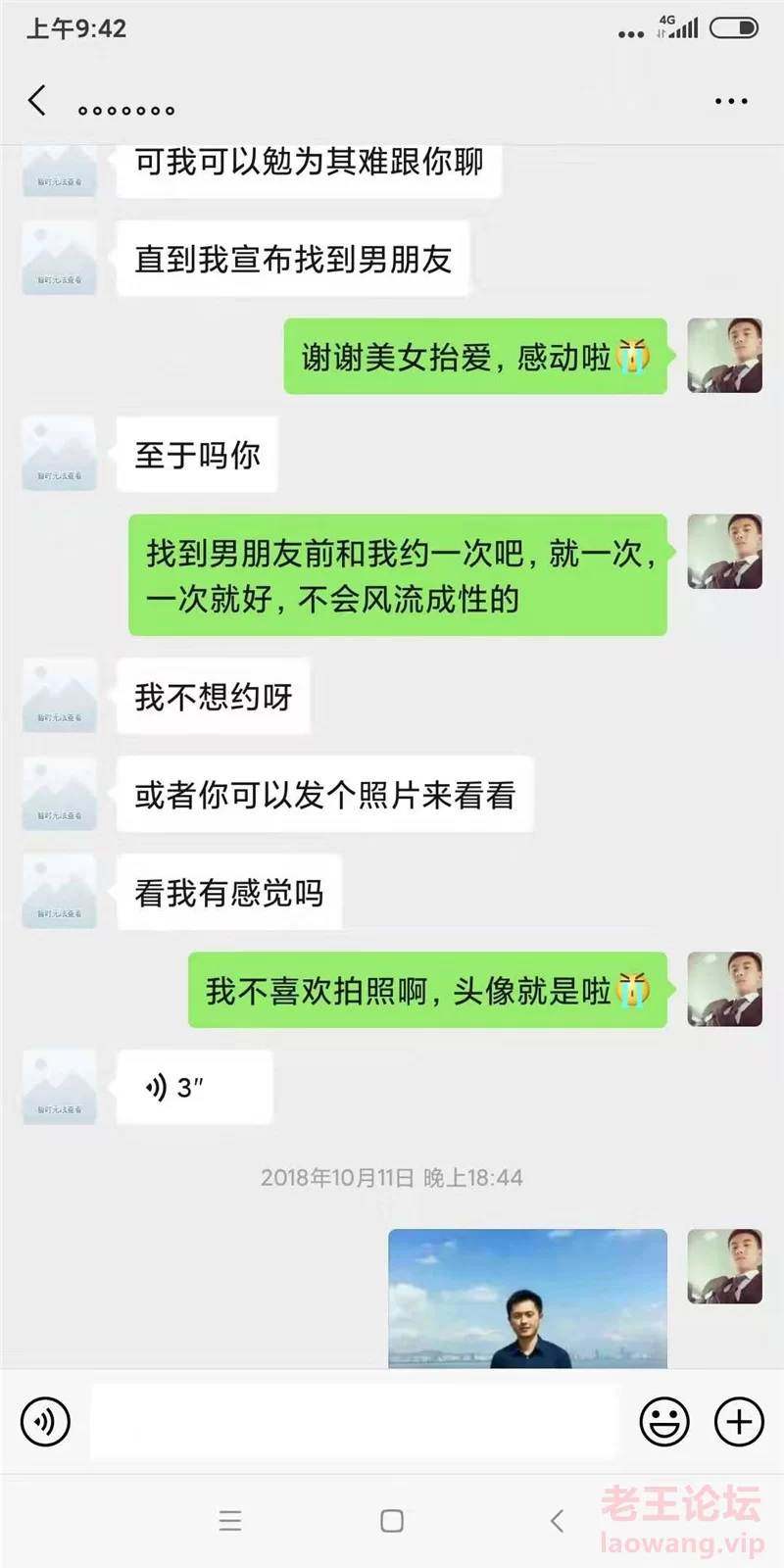This screenshot has width=784, height=1568.
Task: Open the chat info overflow menu
Action: (x=731, y=101)
